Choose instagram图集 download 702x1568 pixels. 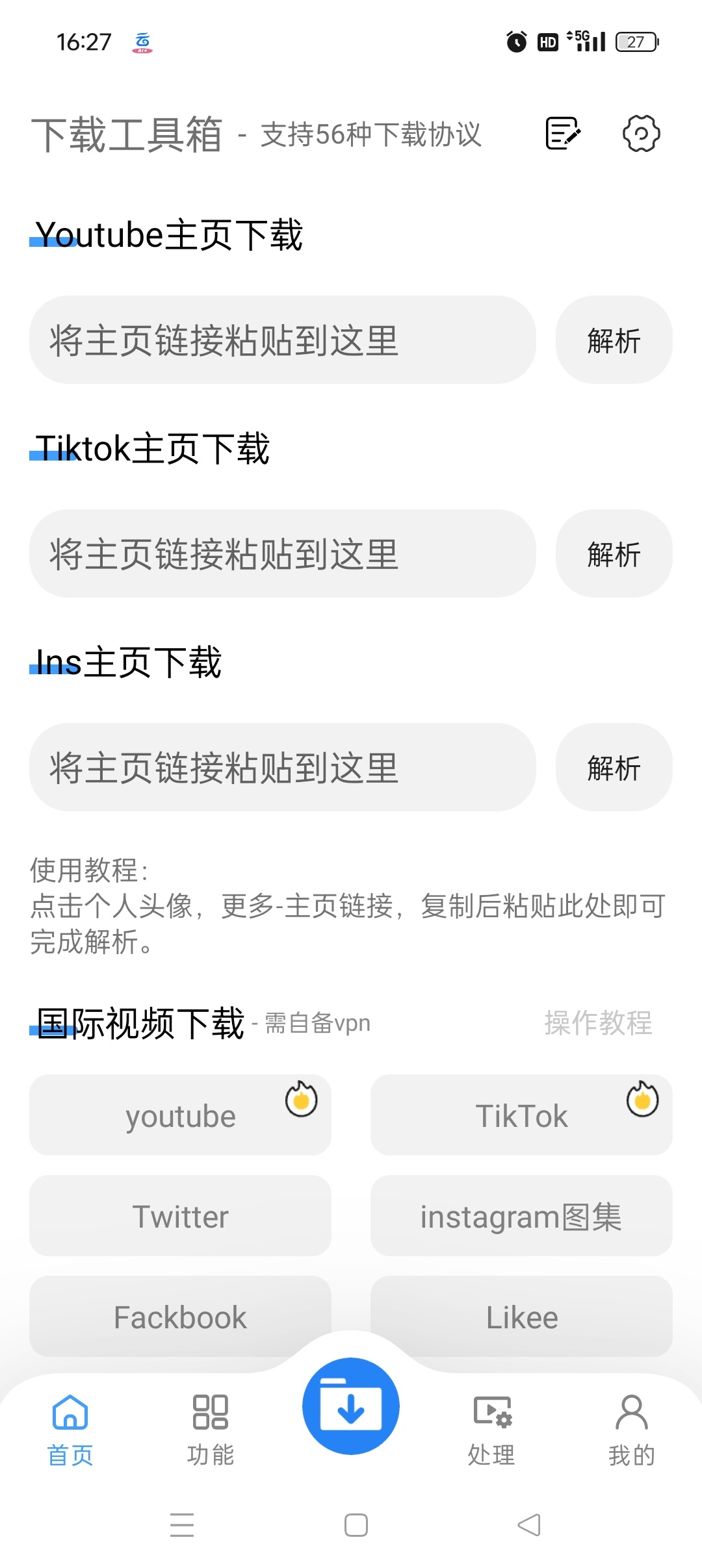pos(521,1216)
